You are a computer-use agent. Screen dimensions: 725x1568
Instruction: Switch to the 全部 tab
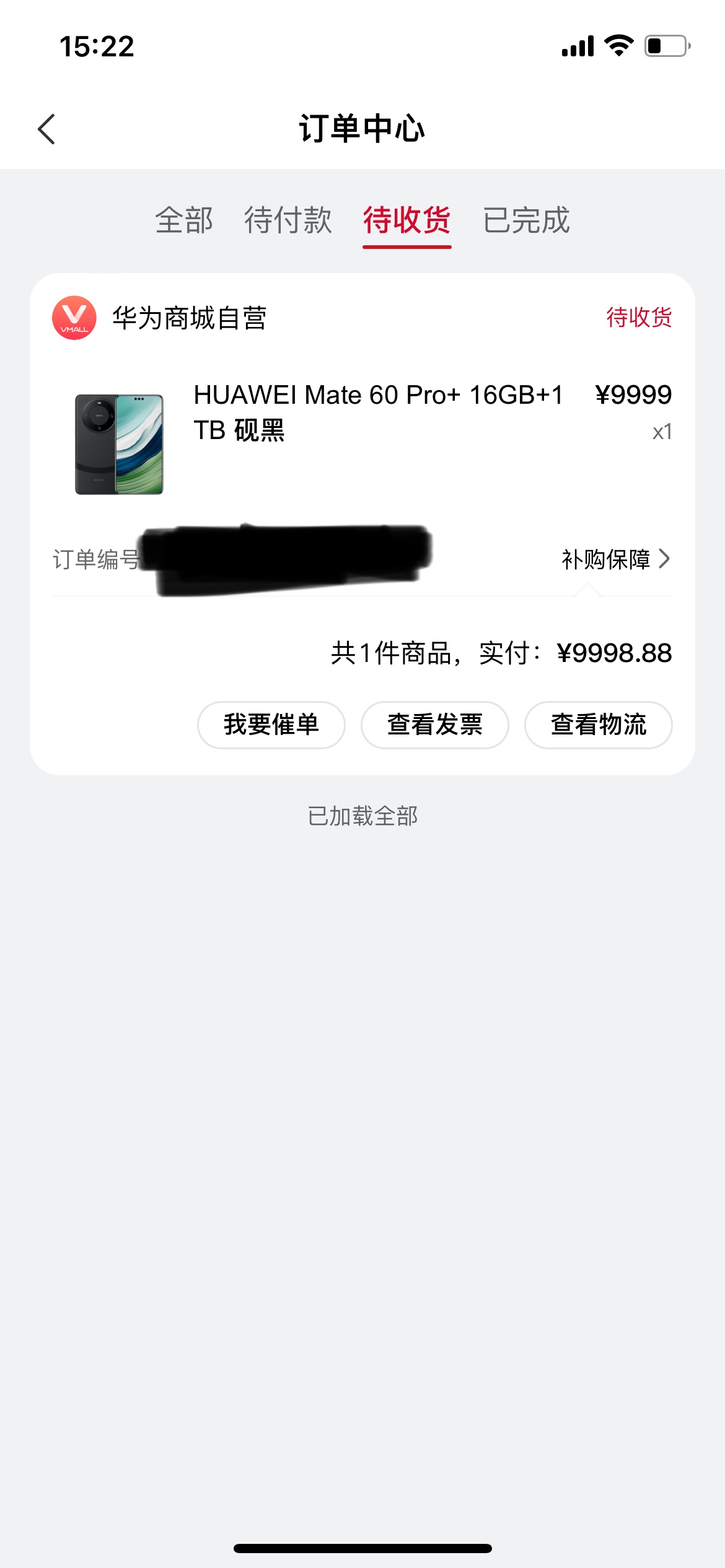184,220
